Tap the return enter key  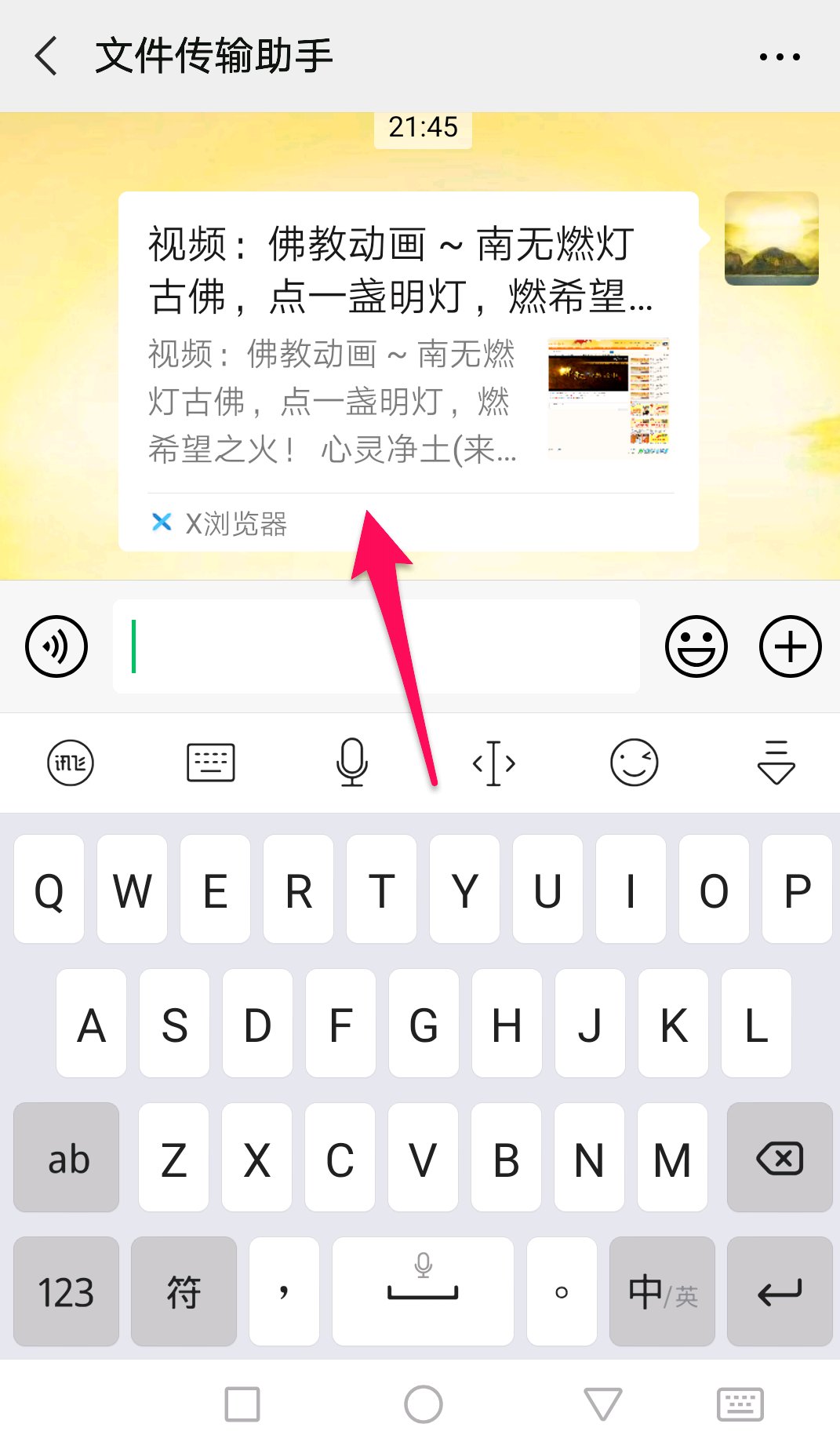(x=779, y=1292)
